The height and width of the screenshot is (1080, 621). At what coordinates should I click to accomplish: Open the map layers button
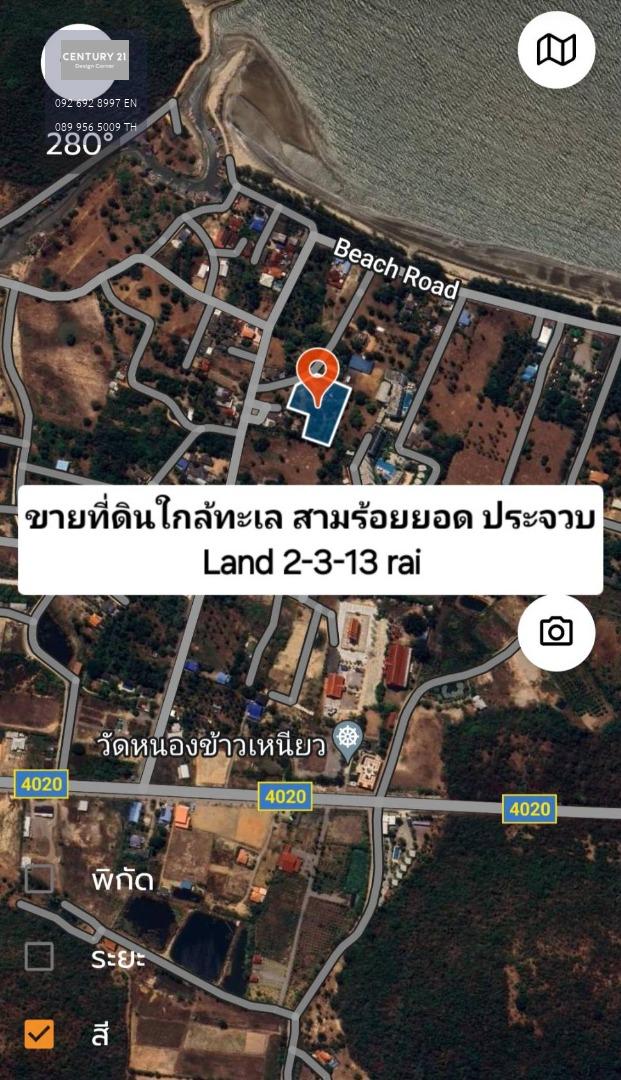point(556,50)
